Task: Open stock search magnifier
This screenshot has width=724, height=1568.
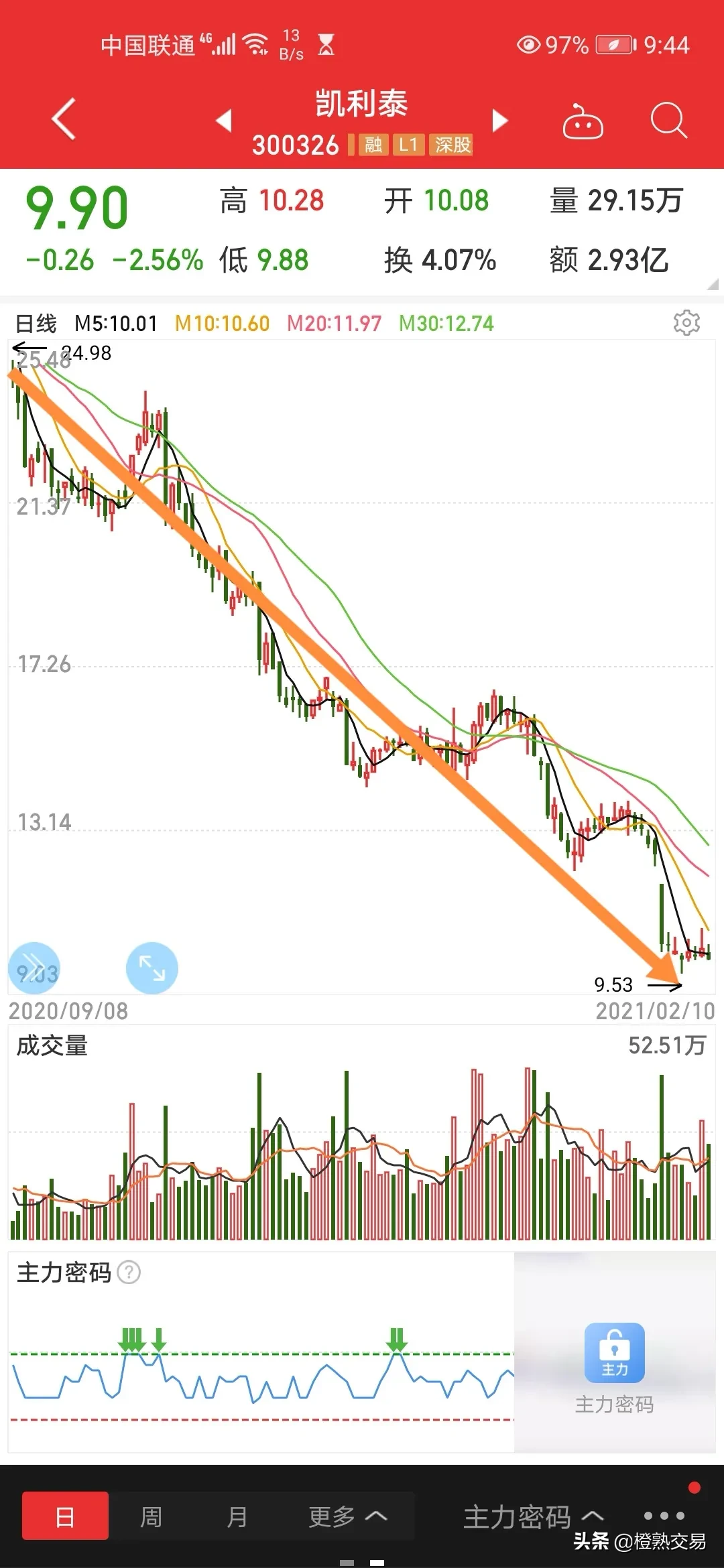Action: click(668, 121)
